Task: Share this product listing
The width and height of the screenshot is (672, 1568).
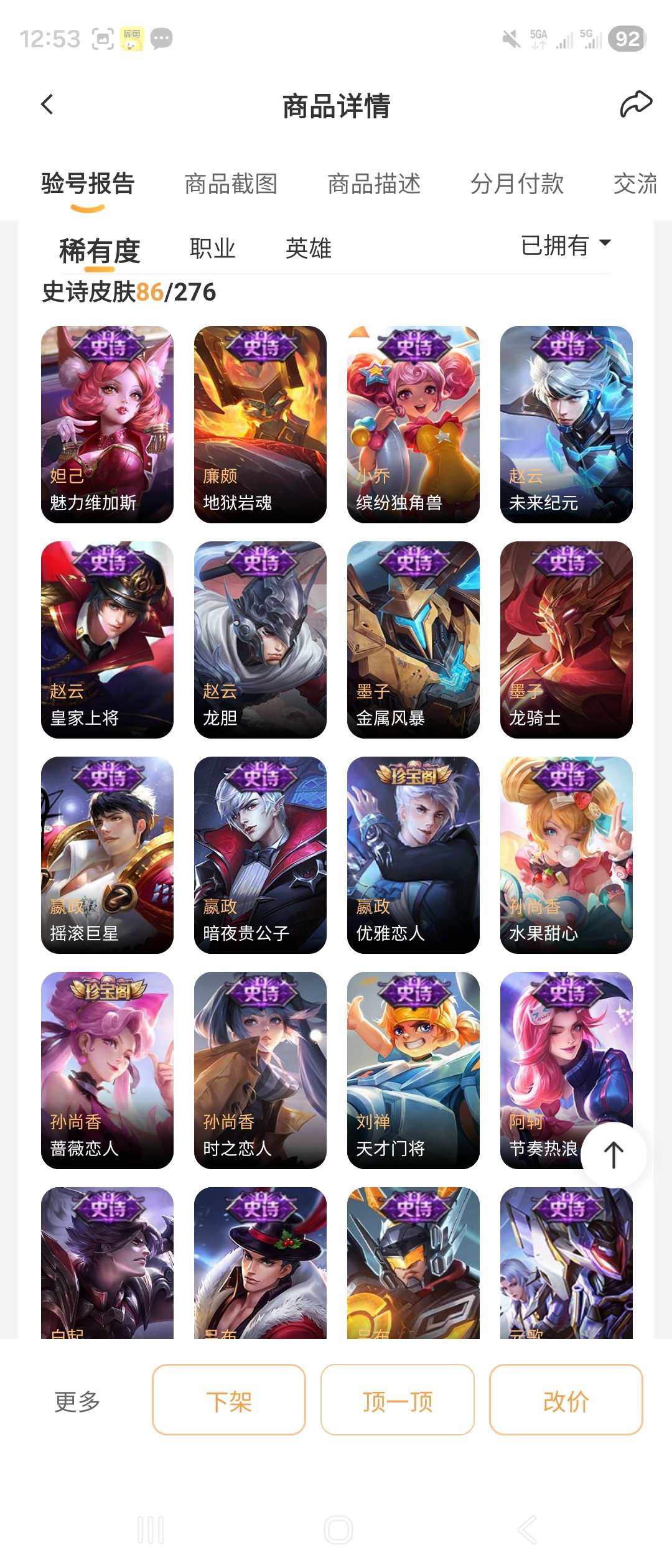Action: 635,105
